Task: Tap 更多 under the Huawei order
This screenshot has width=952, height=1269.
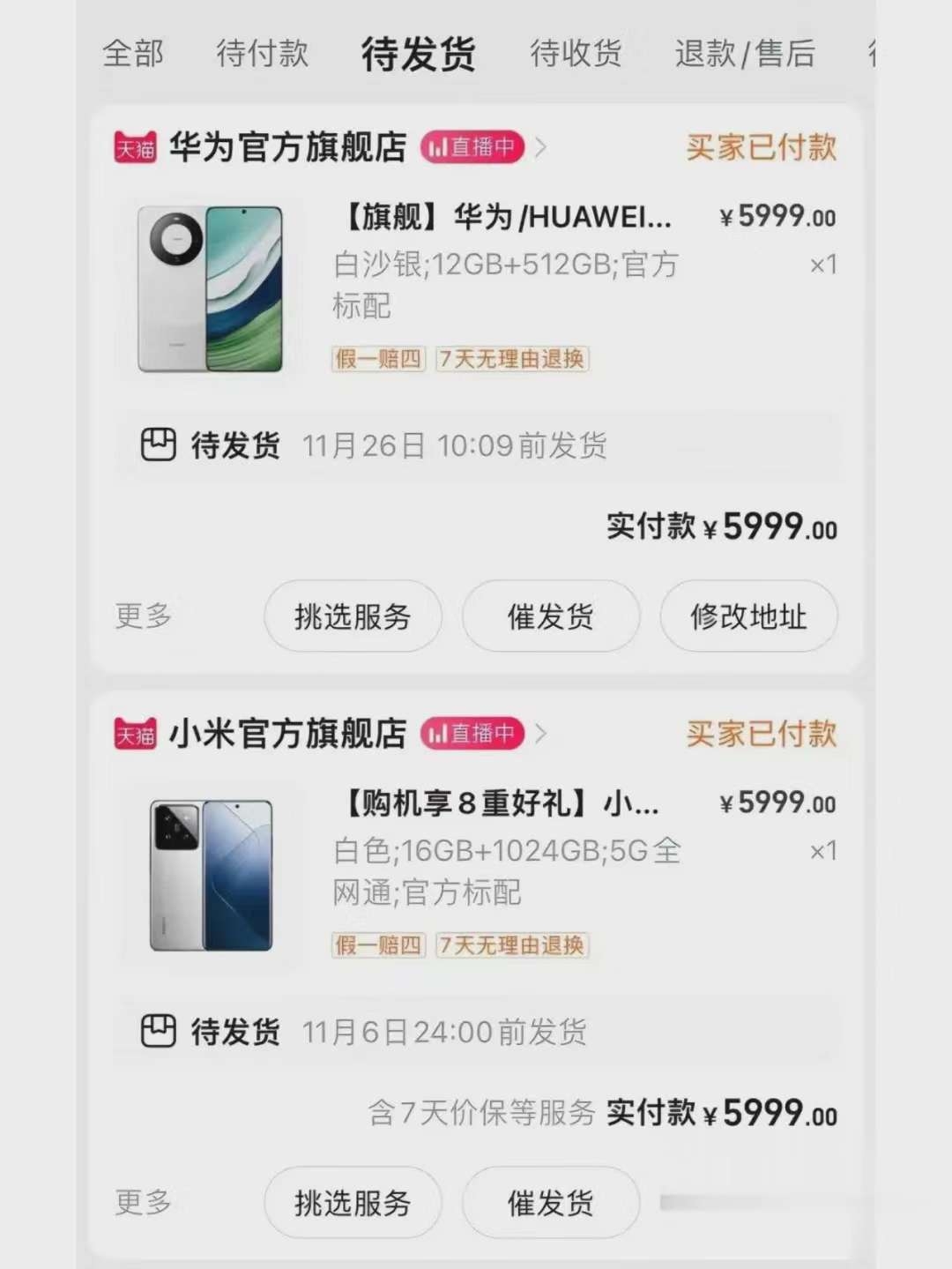Action: pos(143,616)
